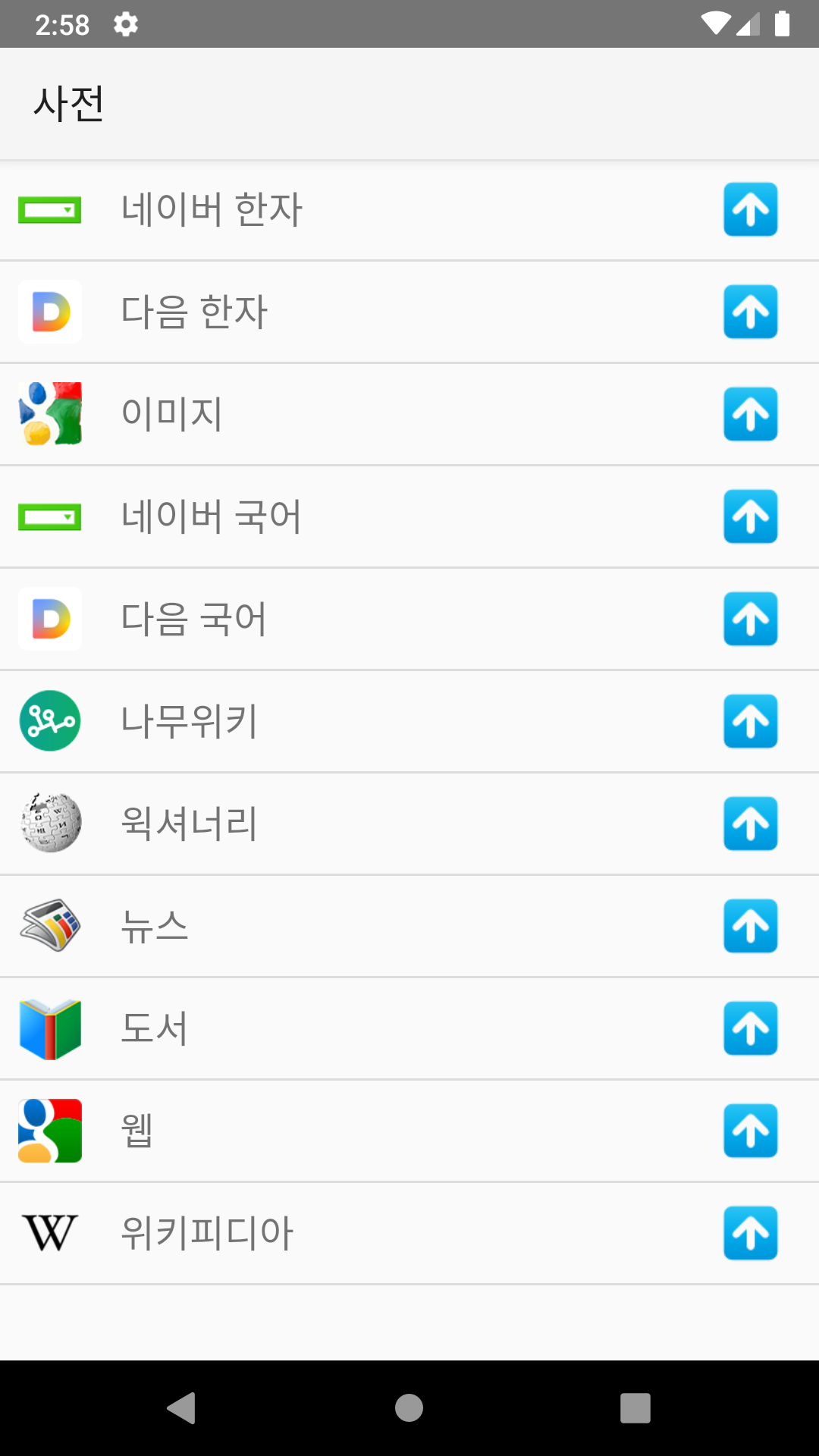Raise 다음 국어 using its up arrow
Screen dimensions: 819x1456
[x=750, y=620]
